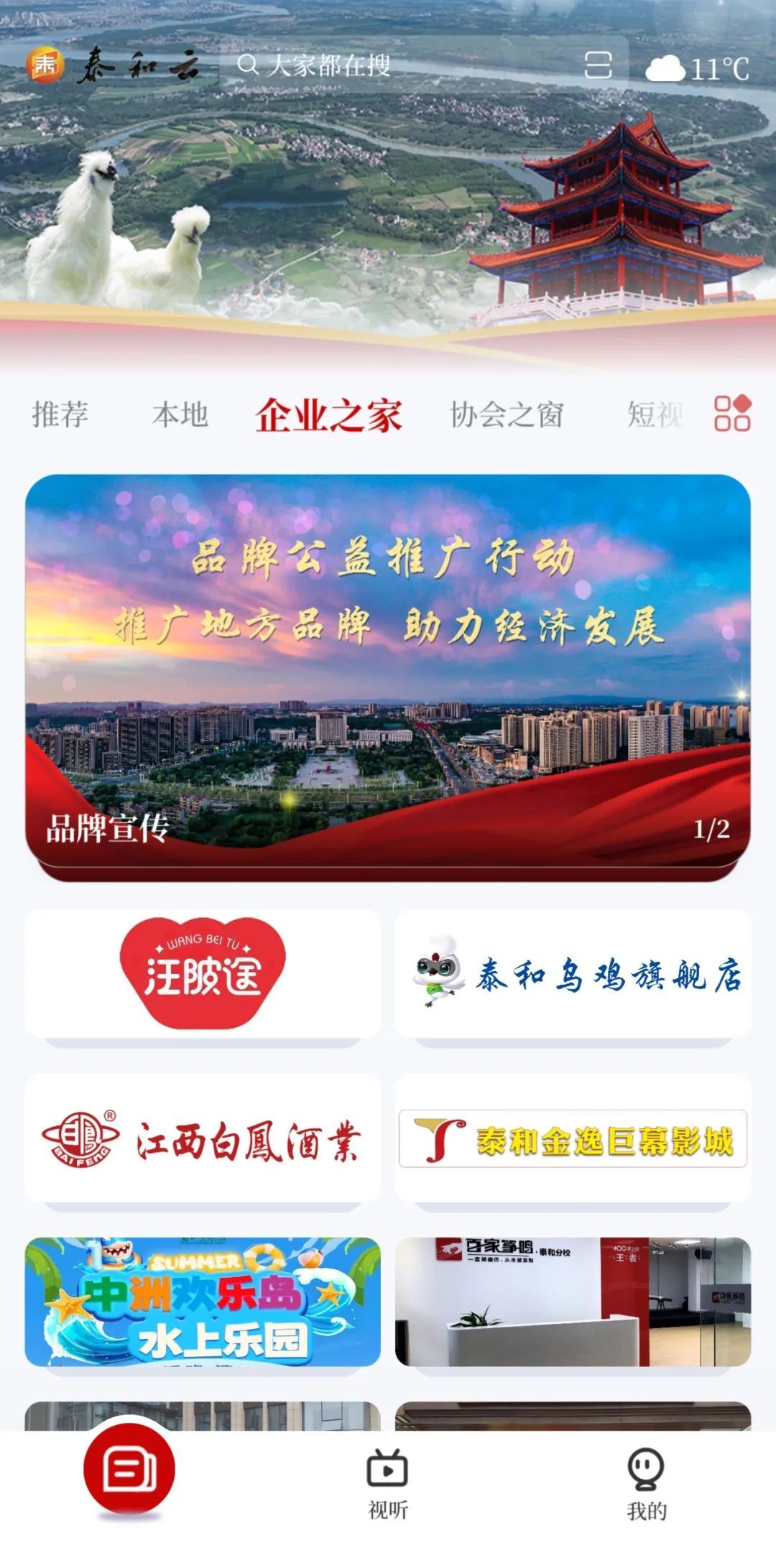Open the 百家争鸣泰和分校 card

[573, 1302]
